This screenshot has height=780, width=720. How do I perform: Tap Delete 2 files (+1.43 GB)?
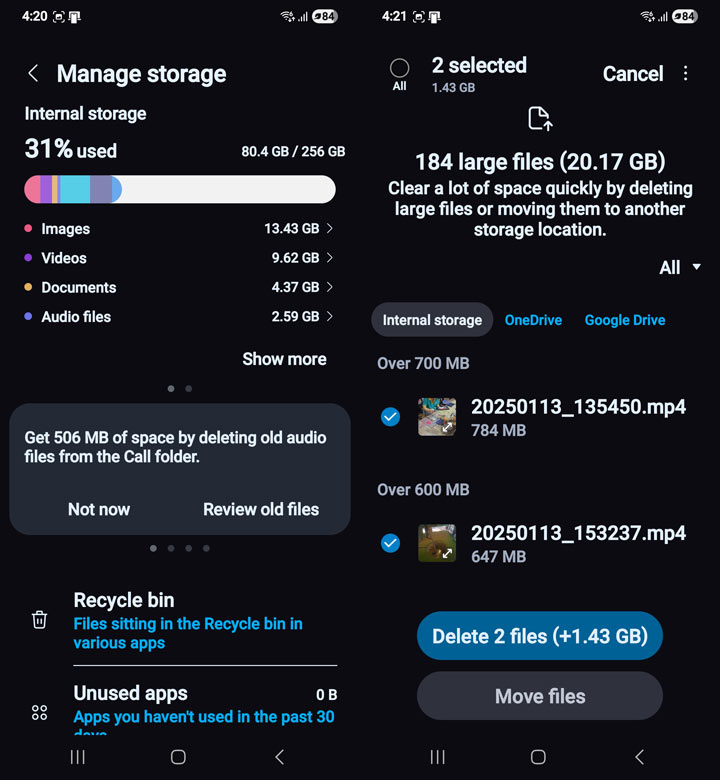539,636
